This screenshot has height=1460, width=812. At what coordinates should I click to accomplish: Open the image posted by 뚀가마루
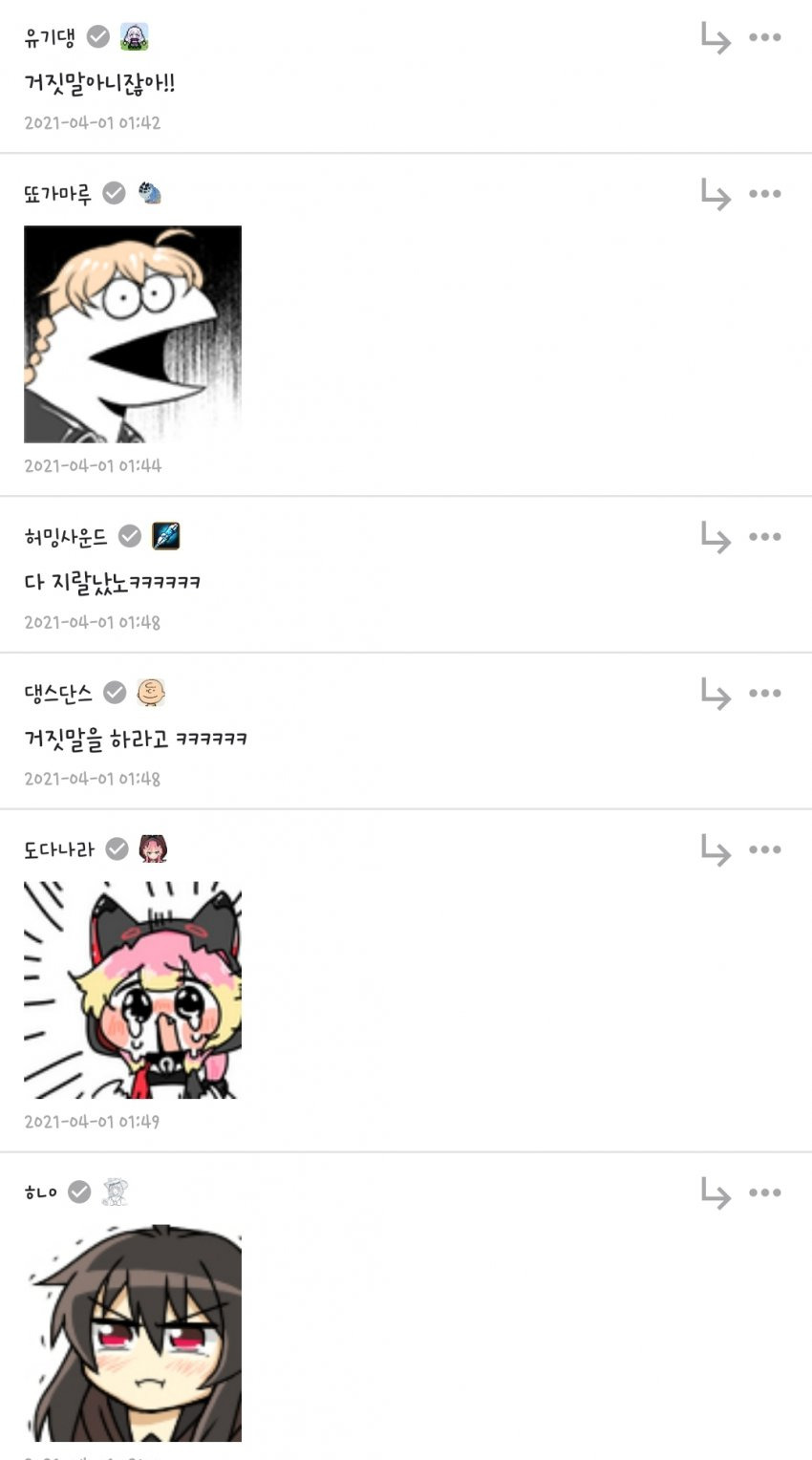133,334
